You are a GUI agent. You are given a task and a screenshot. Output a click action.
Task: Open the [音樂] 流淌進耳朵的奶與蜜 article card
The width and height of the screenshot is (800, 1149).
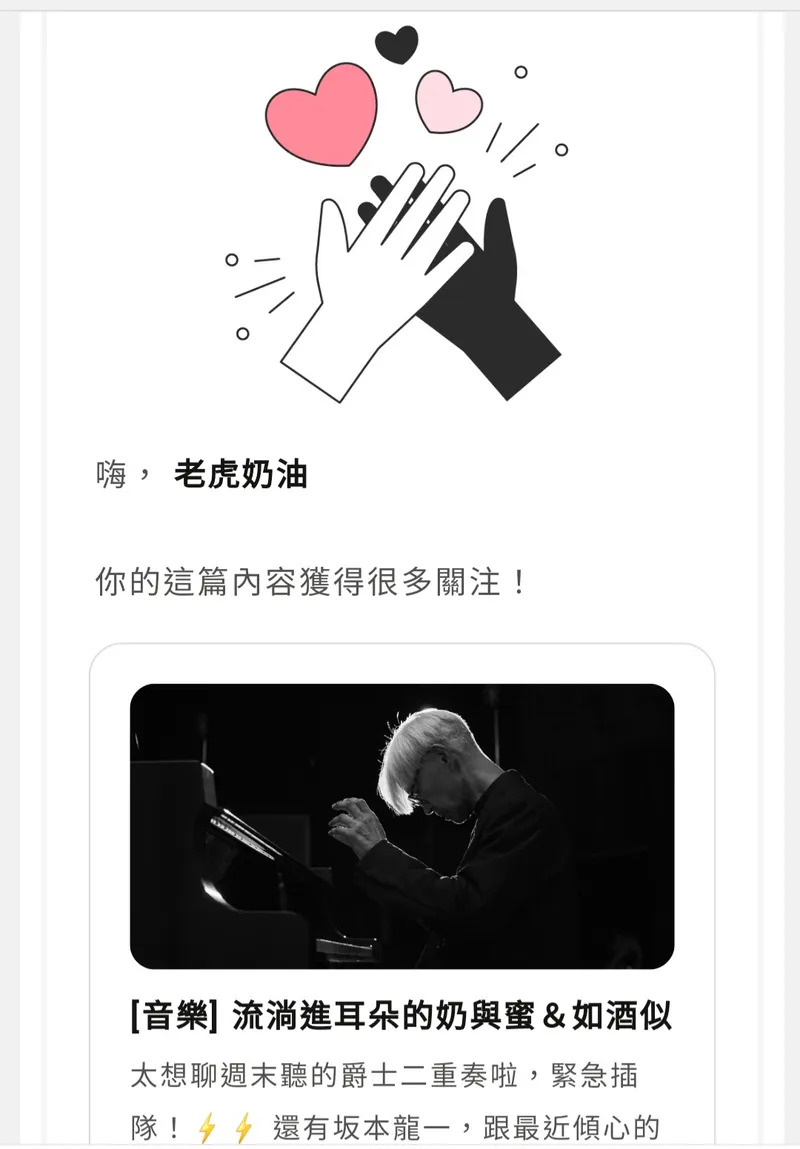[401, 1016]
